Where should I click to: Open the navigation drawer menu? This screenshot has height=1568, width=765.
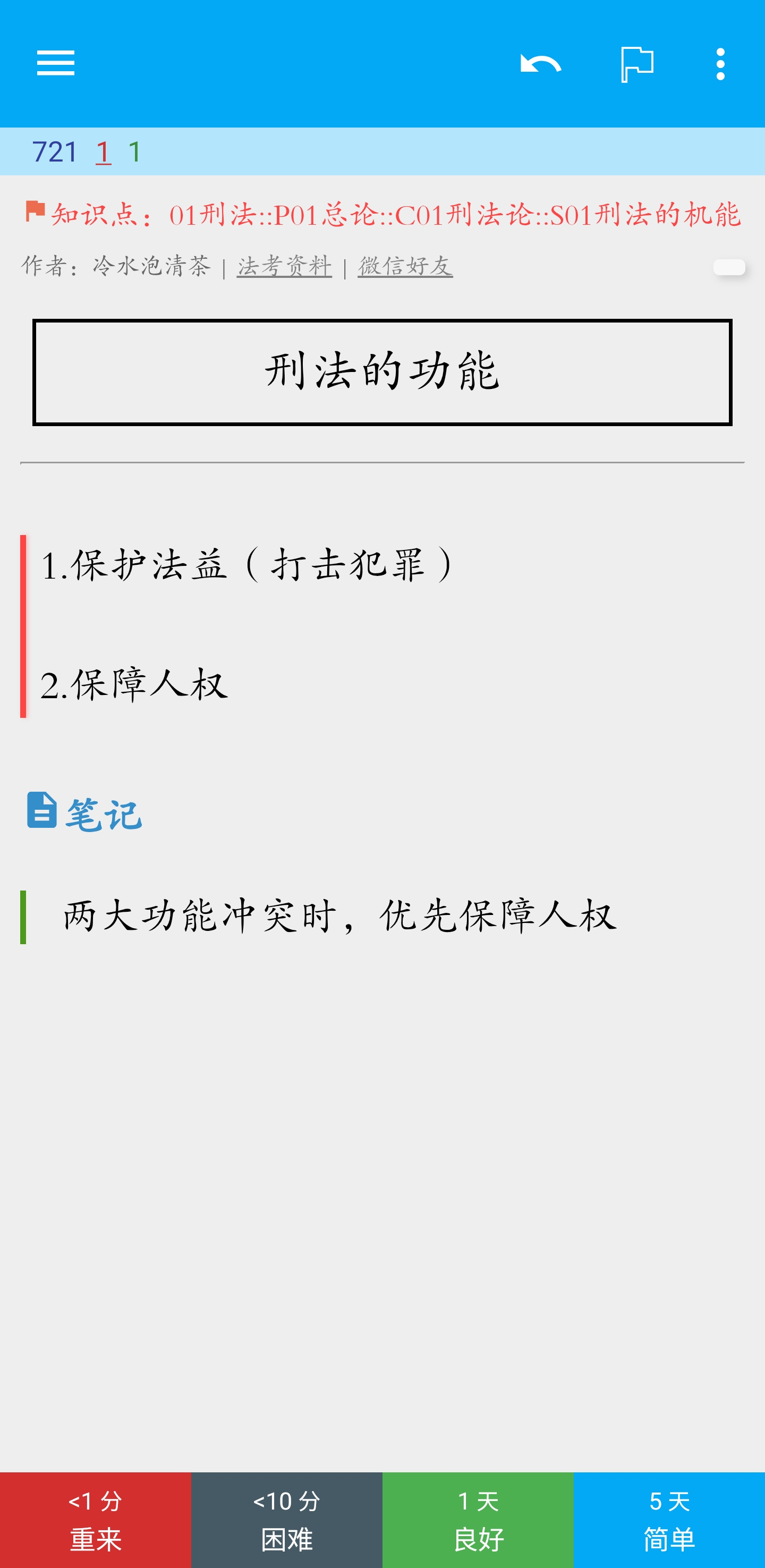[55, 63]
